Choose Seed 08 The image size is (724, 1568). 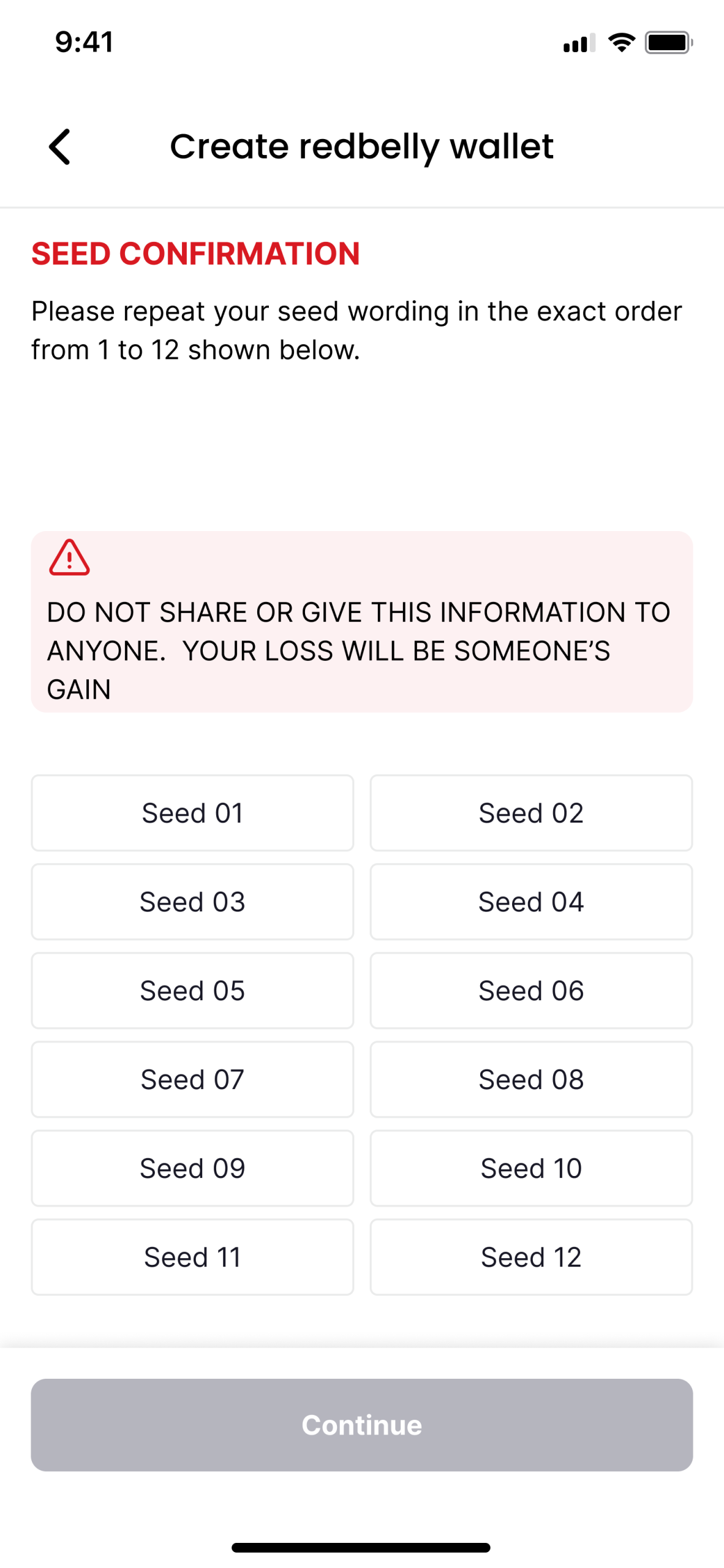[x=531, y=1079]
